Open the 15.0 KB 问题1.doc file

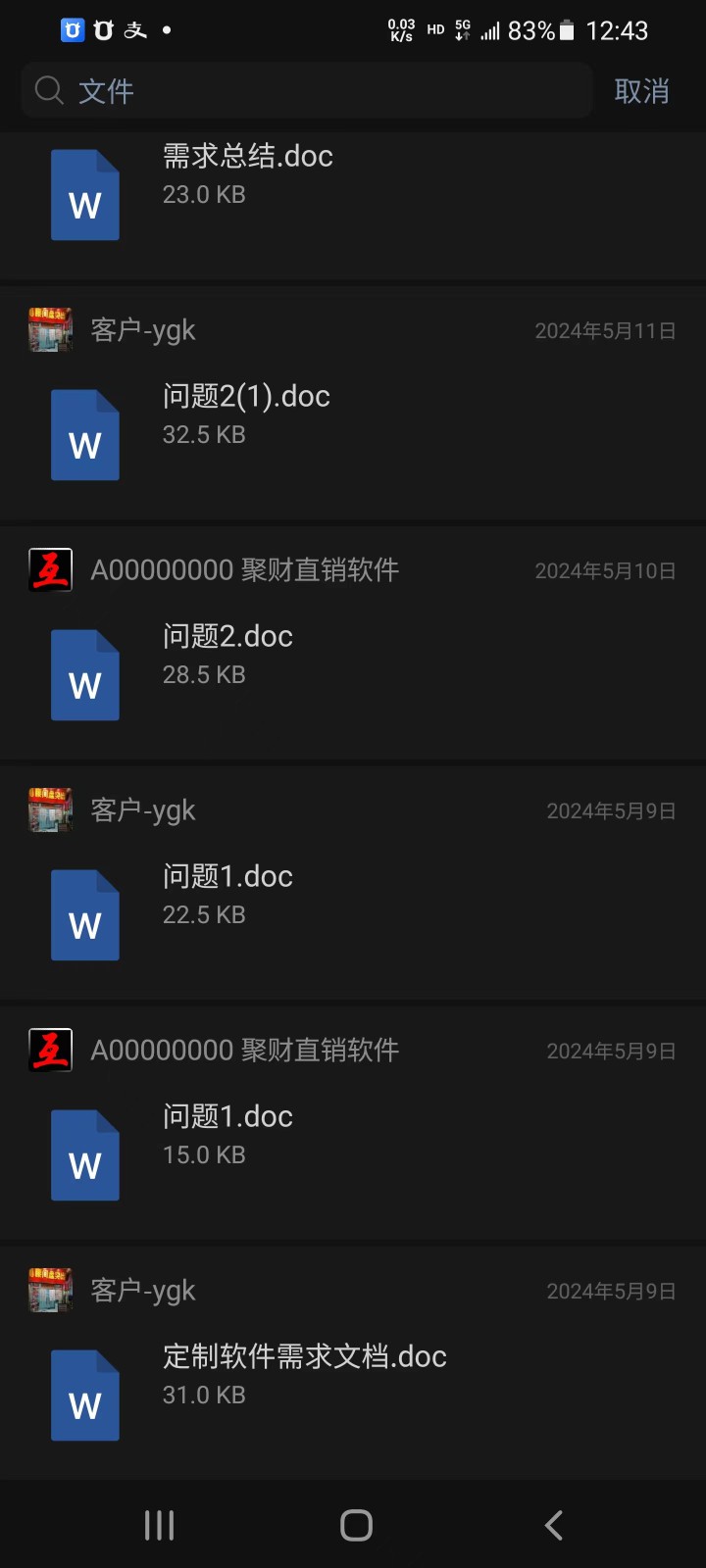coord(227,1117)
